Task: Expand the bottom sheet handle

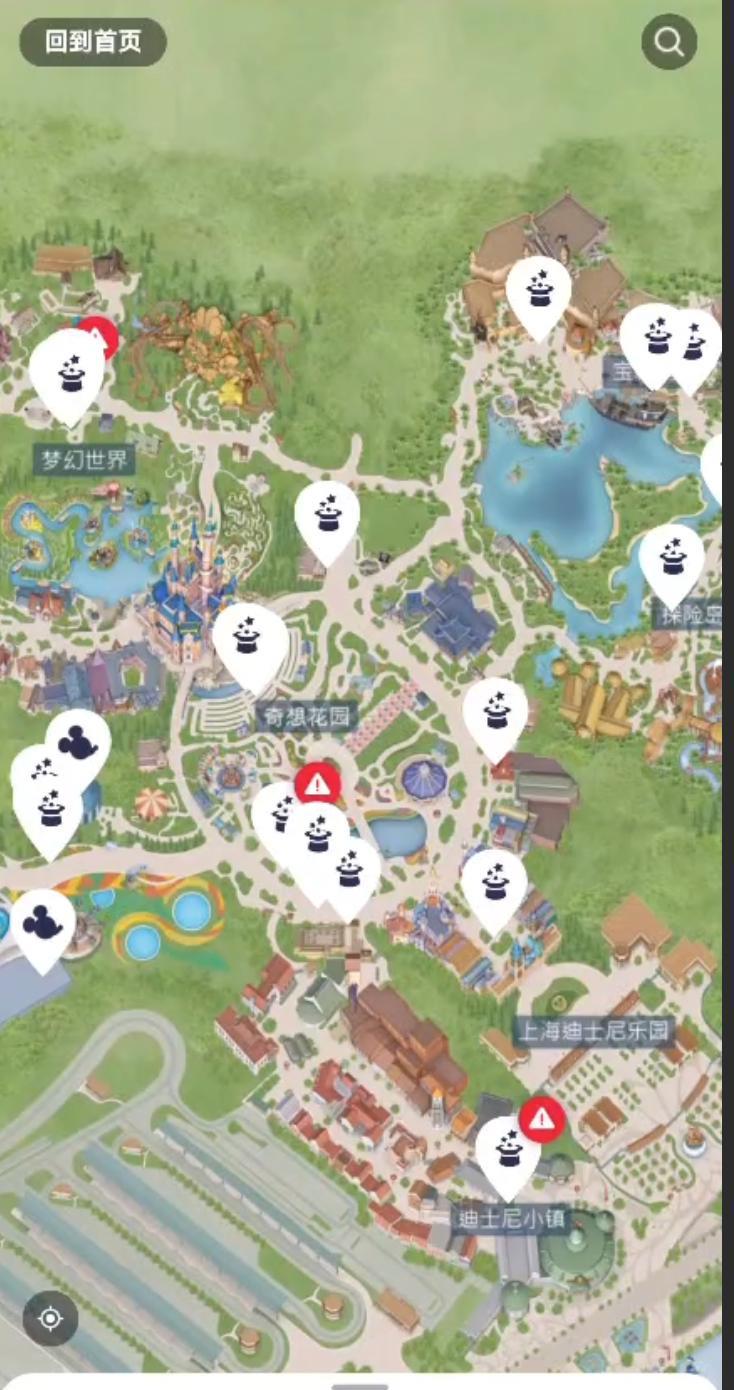Action: coord(360,1385)
